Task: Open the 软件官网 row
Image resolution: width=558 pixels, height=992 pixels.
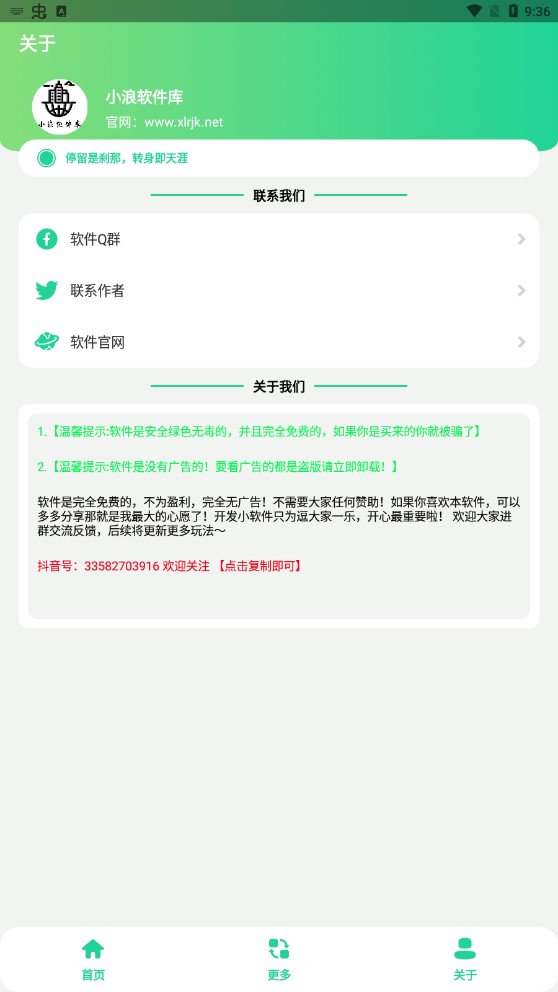Action: click(x=279, y=342)
